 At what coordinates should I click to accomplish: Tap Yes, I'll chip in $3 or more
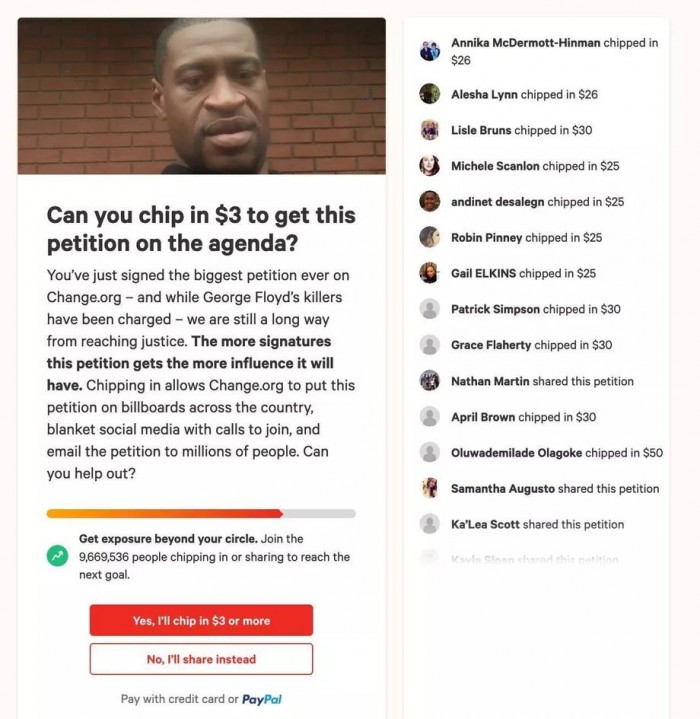[201, 620]
